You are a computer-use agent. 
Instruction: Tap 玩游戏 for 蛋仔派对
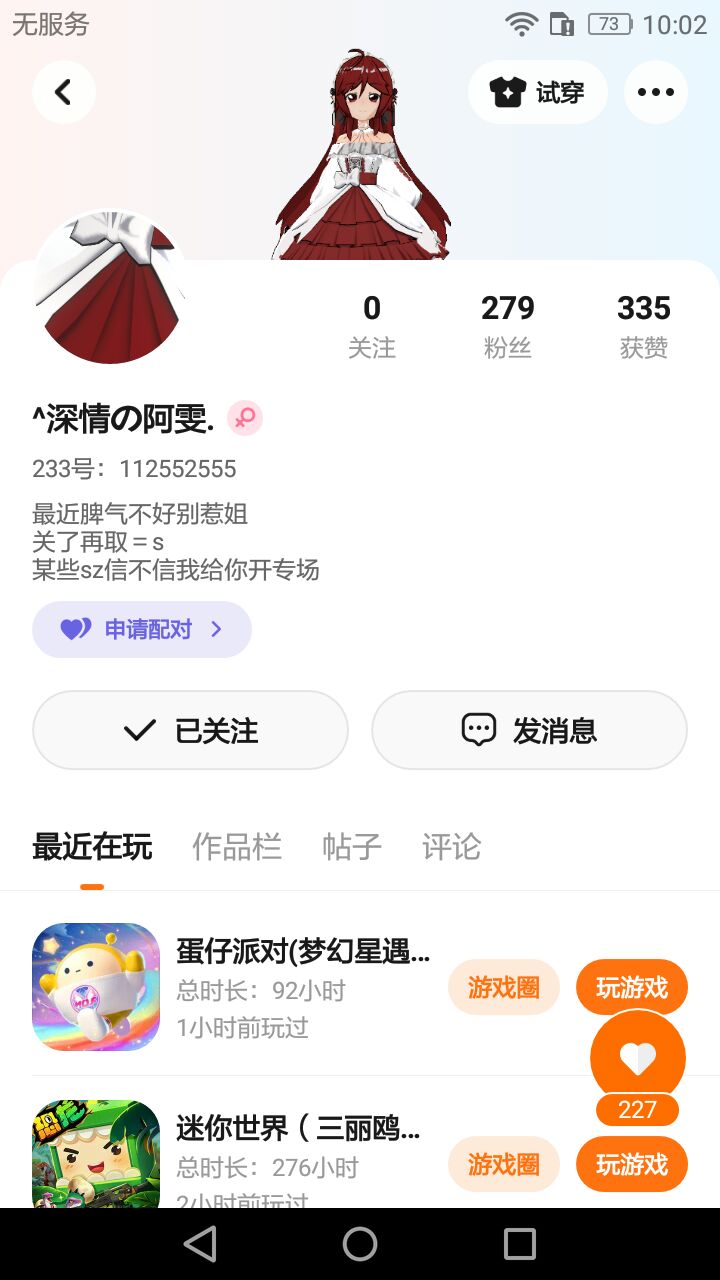(x=632, y=987)
